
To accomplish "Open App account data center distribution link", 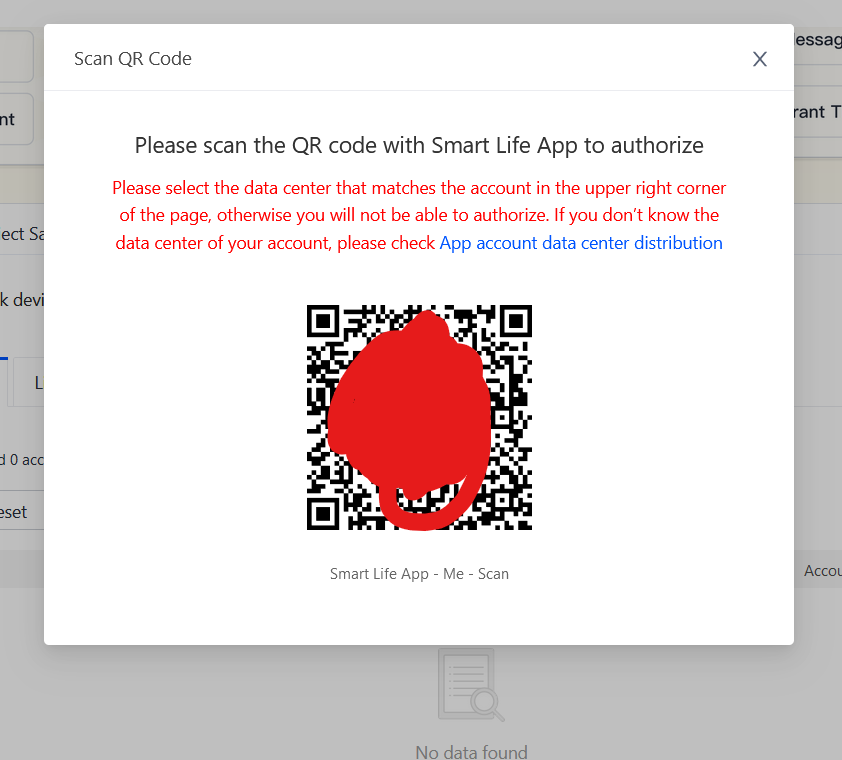I will click(x=580, y=243).
